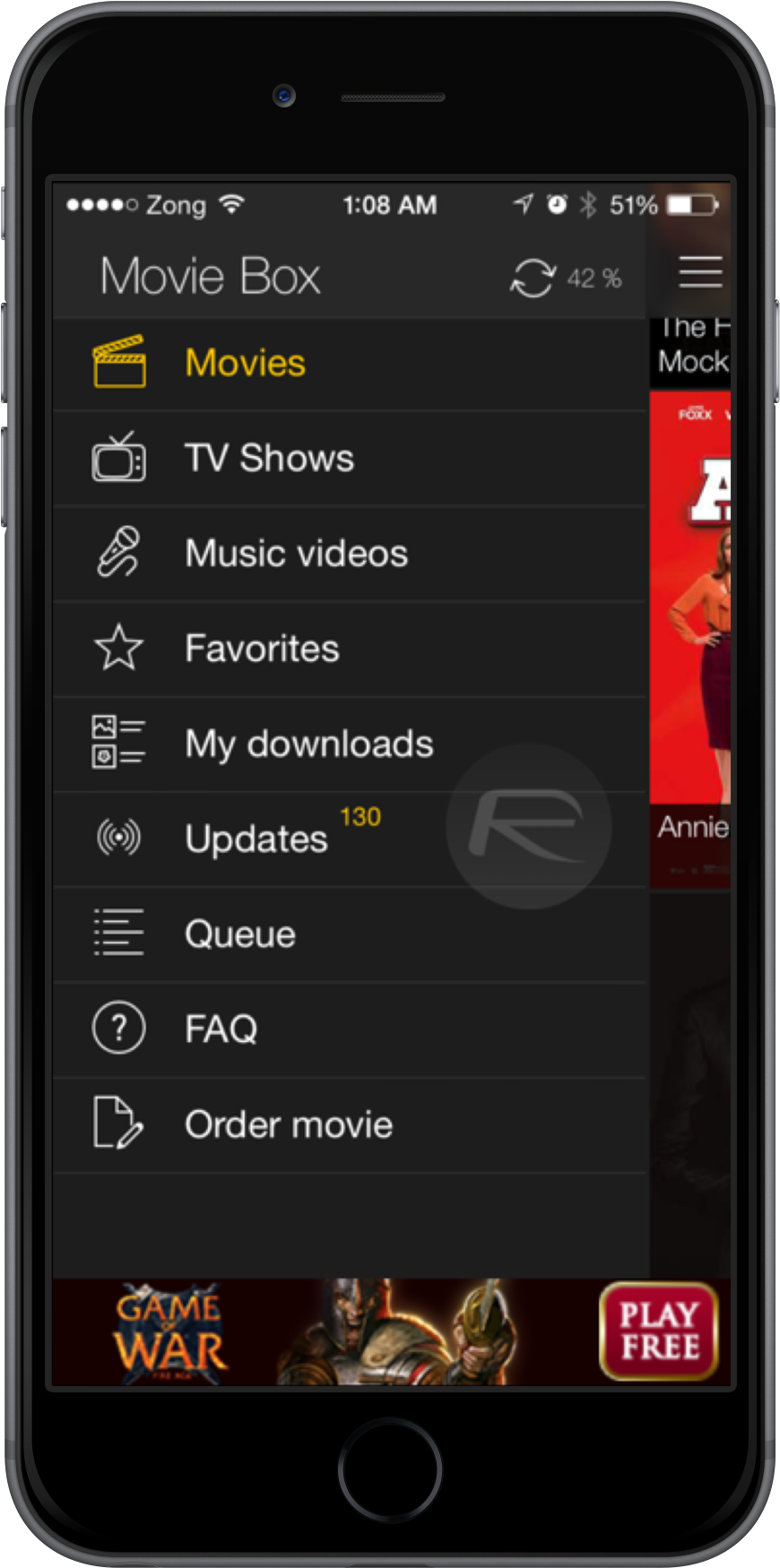The image size is (780, 1568).
Task: Check the Updates section
Action: (x=256, y=839)
